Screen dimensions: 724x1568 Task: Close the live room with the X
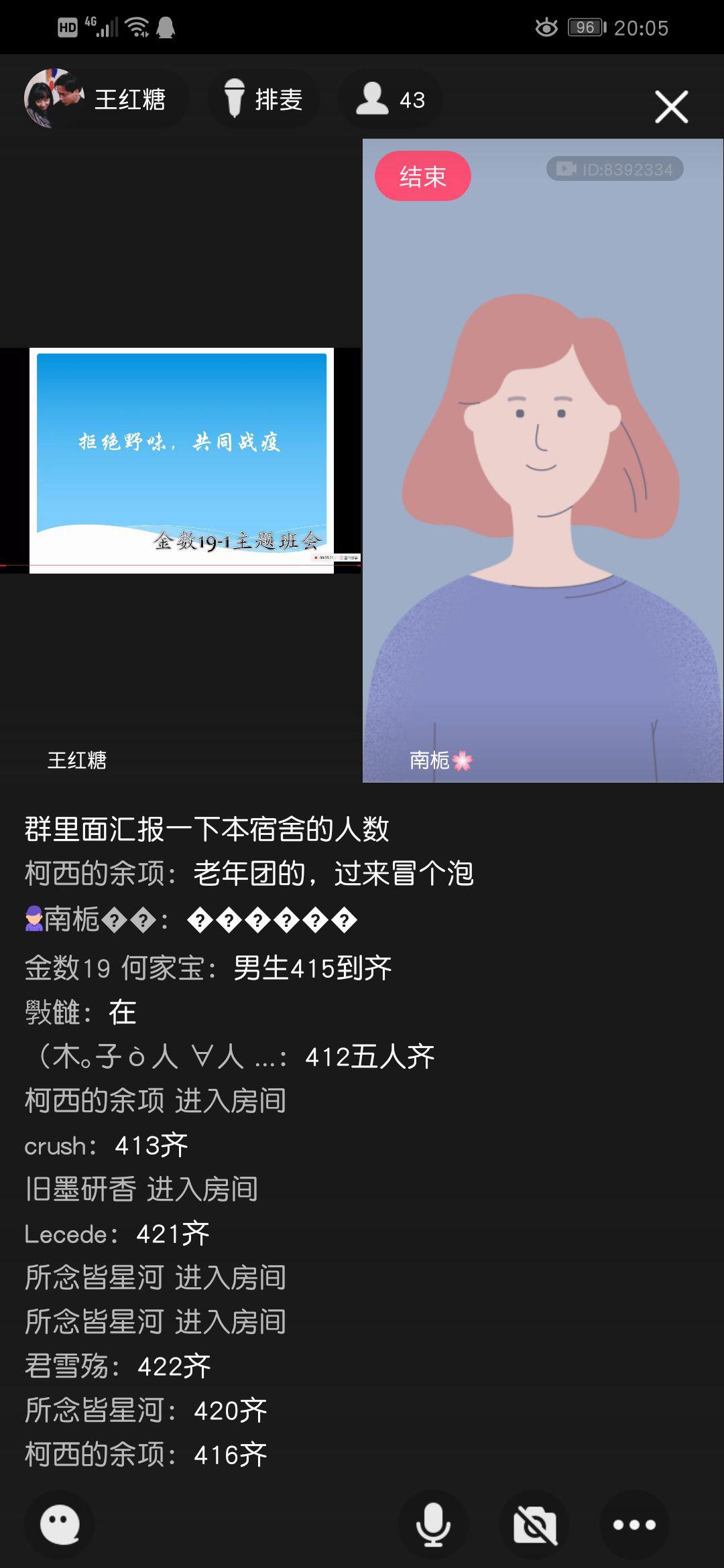(x=671, y=107)
